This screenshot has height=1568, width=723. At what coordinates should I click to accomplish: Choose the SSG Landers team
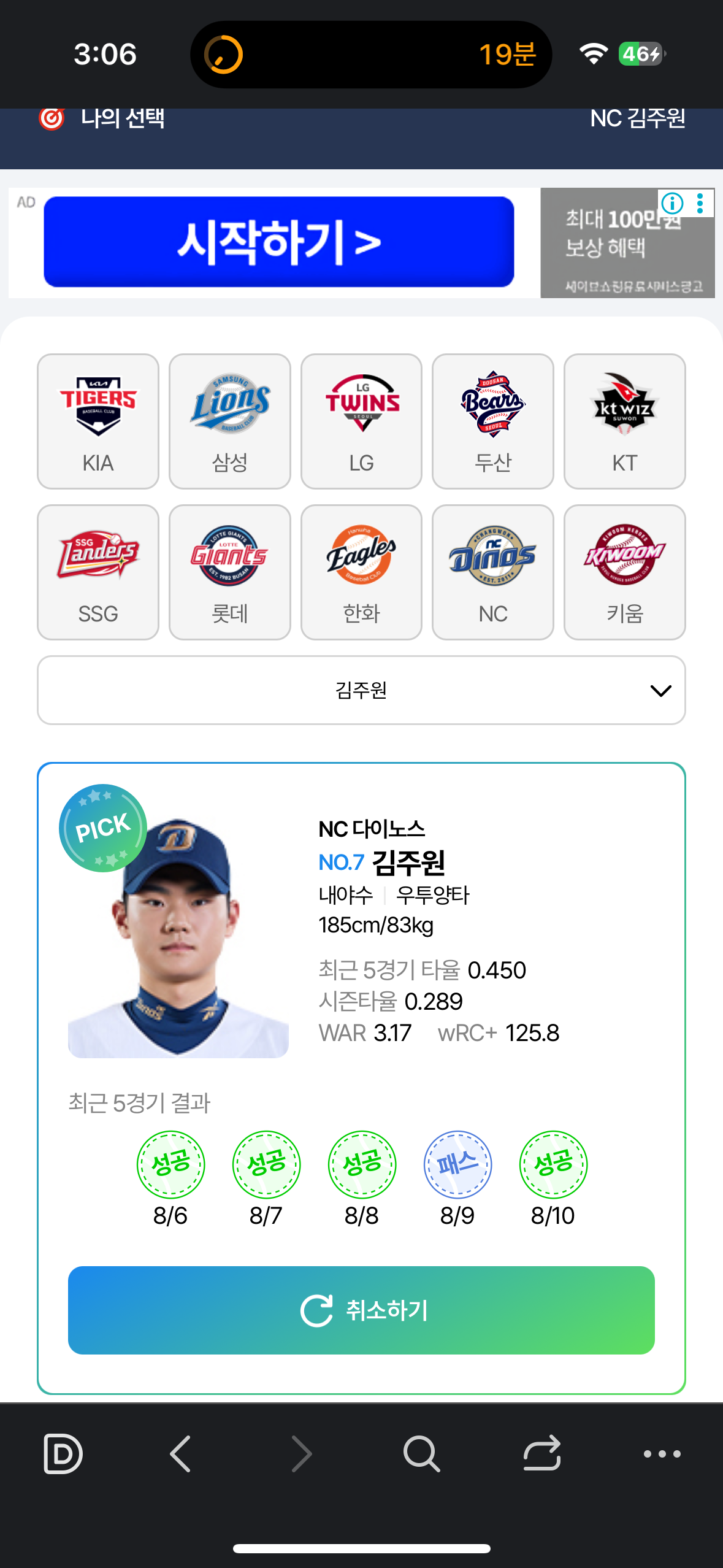pos(98,572)
